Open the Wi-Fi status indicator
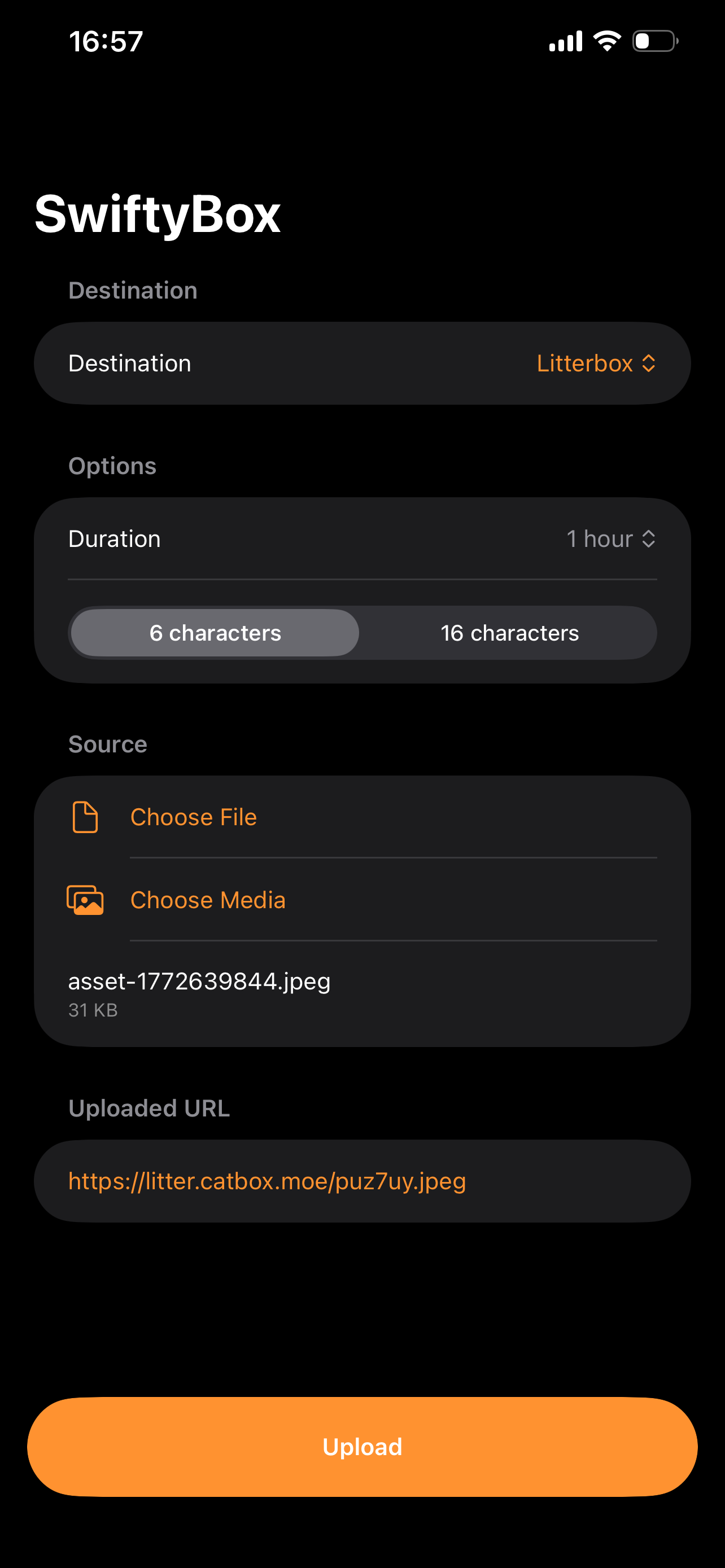This screenshot has width=725, height=1568. pos(606,40)
